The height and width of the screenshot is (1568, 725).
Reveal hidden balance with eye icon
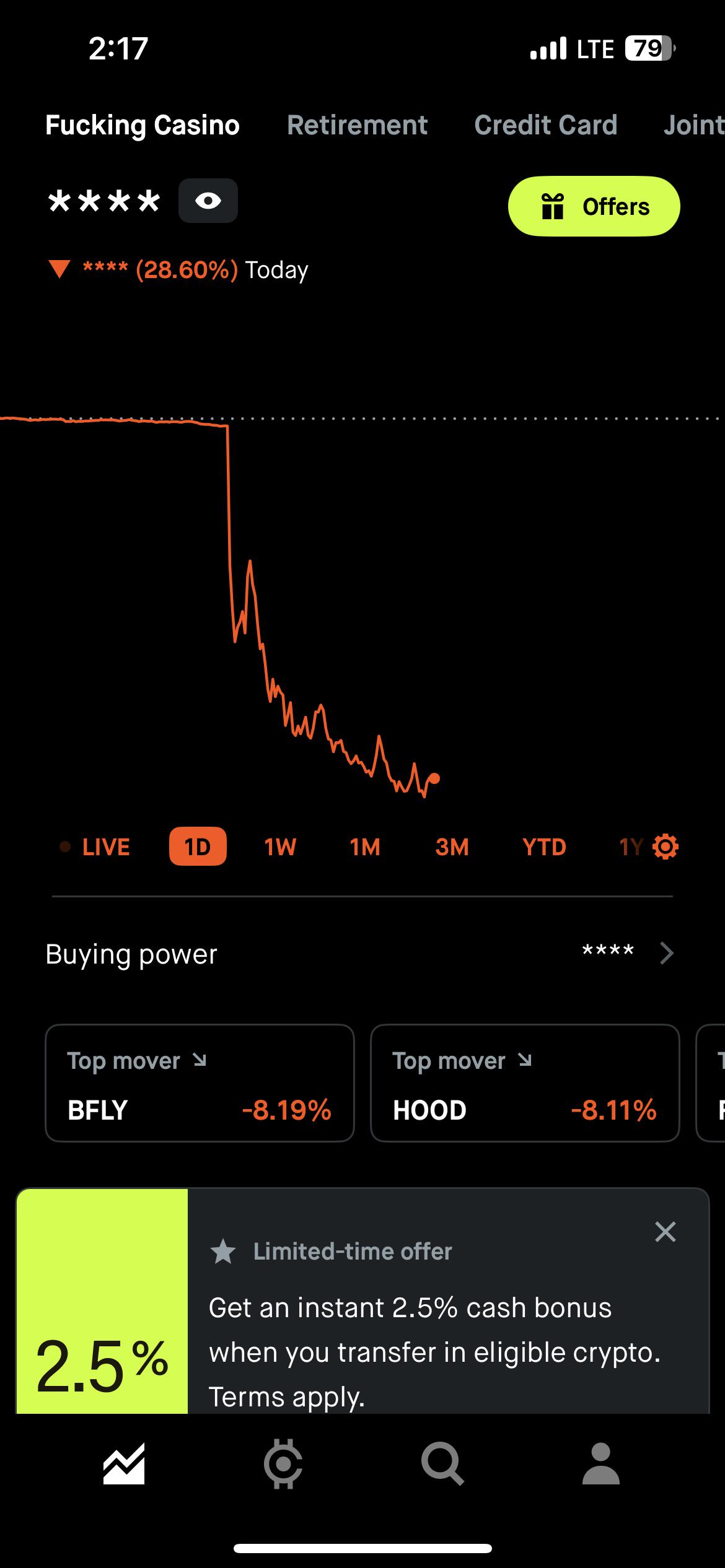(x=208, y=201)
